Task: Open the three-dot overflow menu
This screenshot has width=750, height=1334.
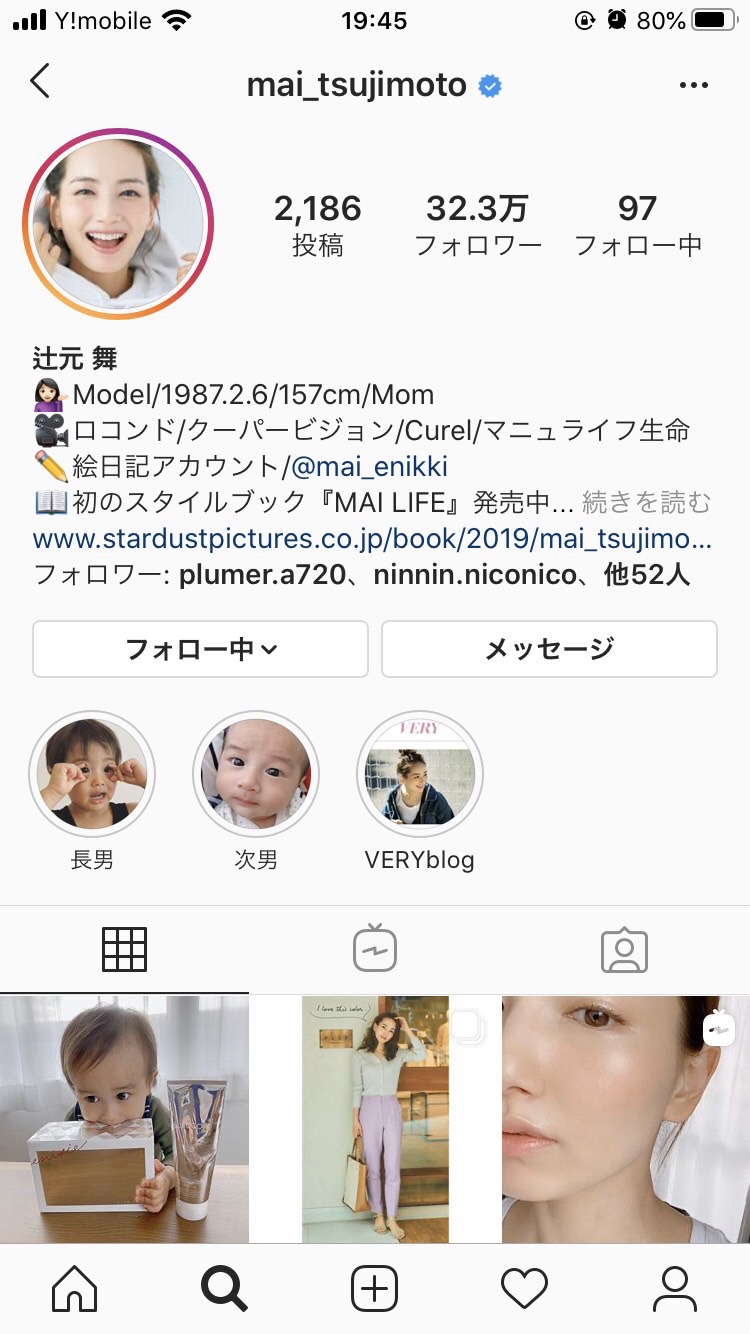Action: click(693, 85)
